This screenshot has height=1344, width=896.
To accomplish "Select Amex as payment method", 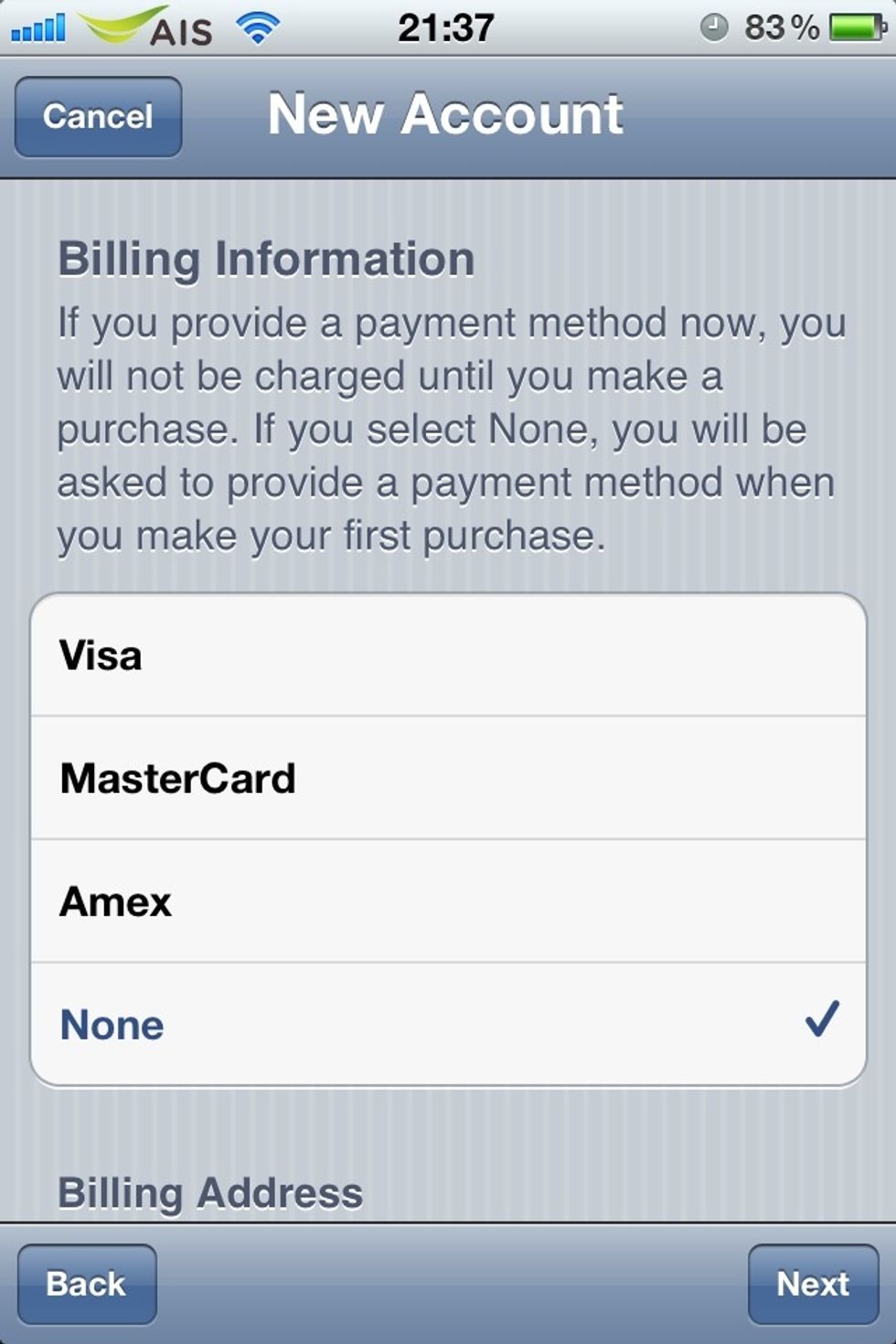I will click(x=448, y=901).
